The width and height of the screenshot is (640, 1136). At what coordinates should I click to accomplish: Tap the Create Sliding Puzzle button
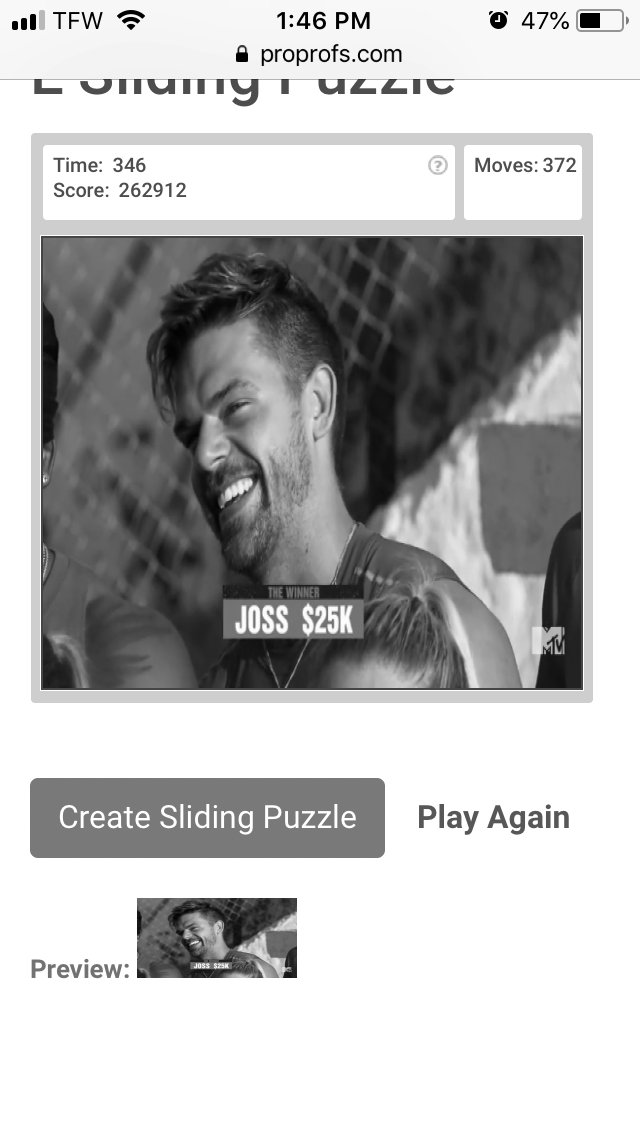(207, 817)
